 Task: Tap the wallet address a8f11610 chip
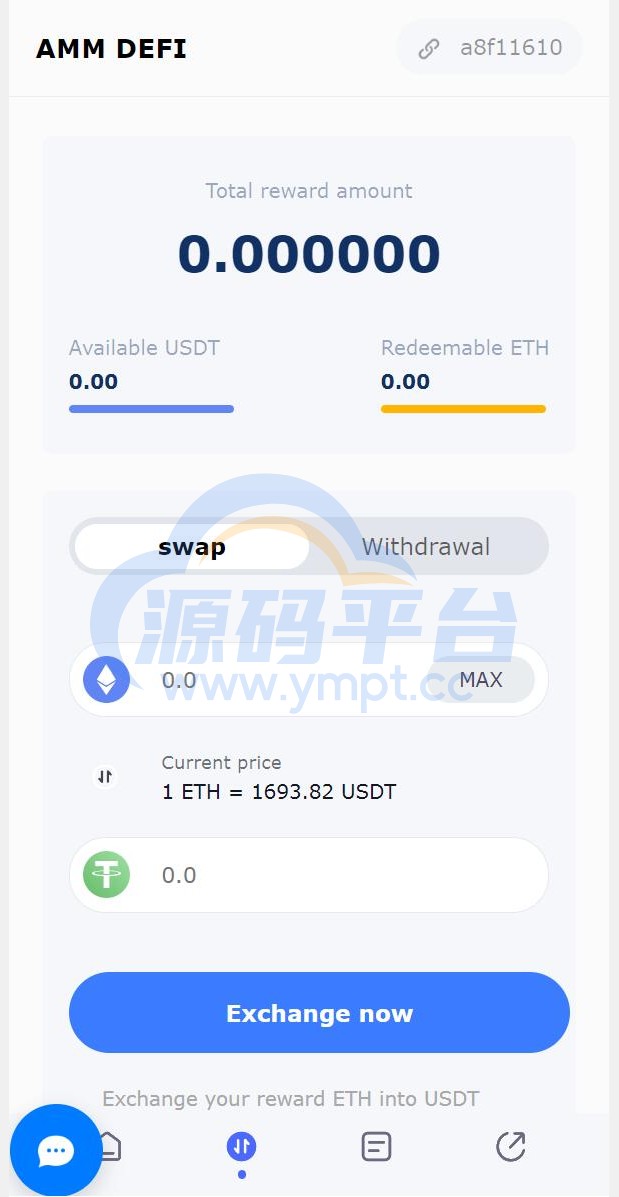pos(489,48)
